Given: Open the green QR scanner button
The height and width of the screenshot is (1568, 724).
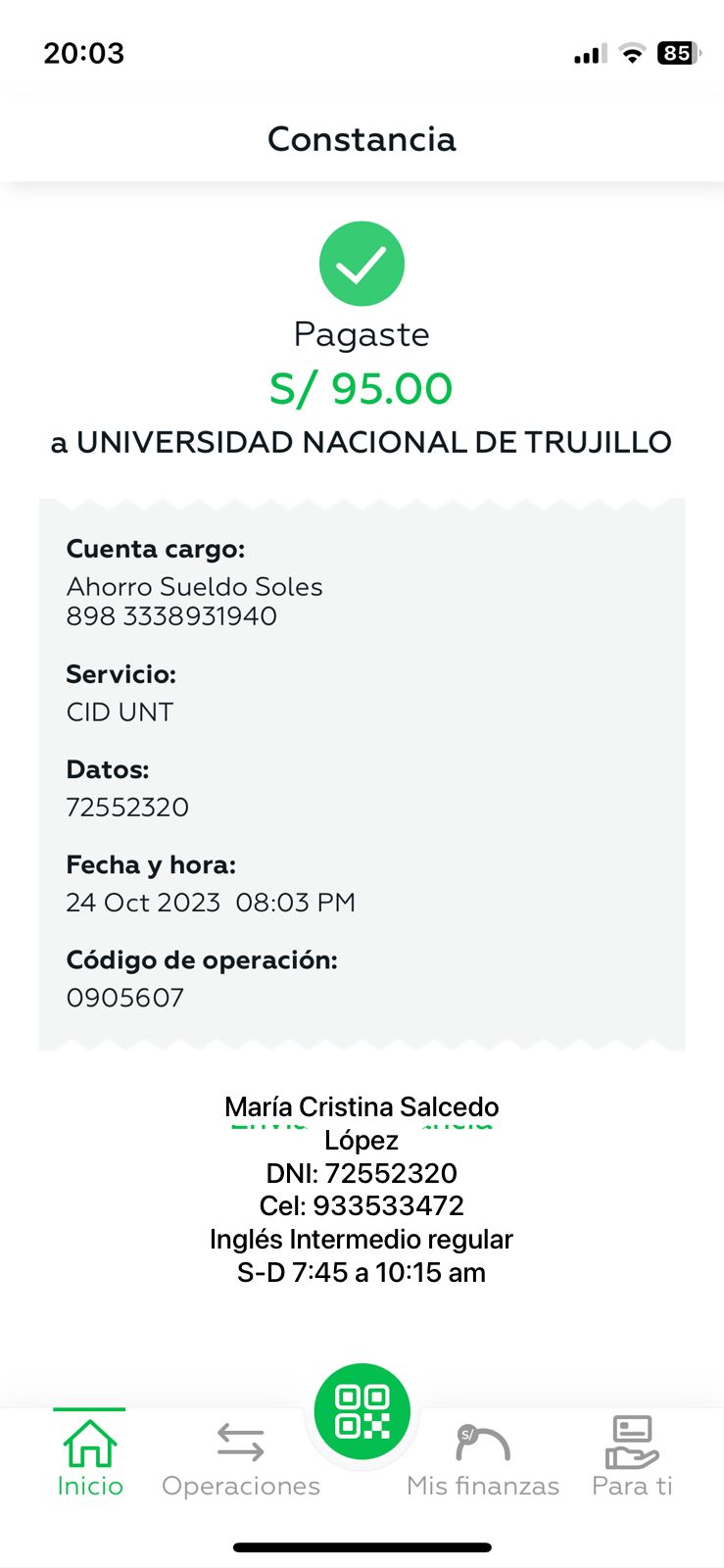Looking at the screenshot, I should pos(362,1411).
